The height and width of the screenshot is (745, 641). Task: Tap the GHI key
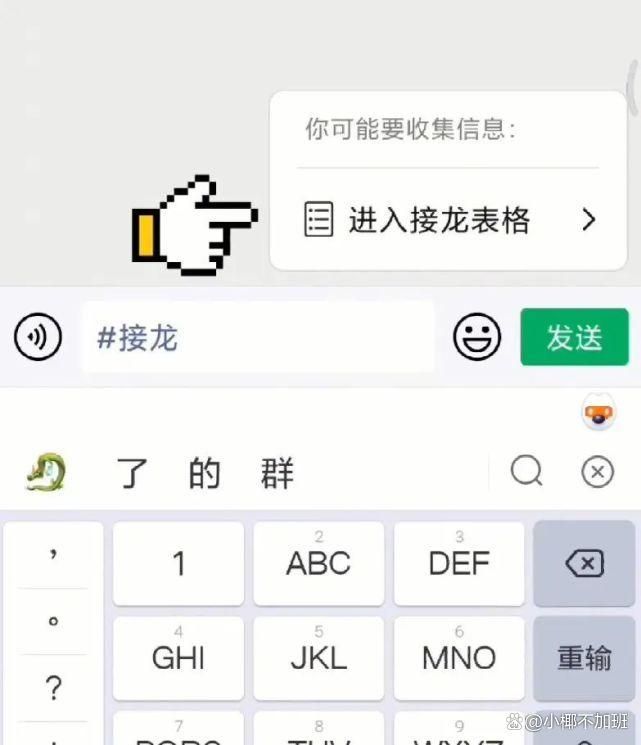pos(178,657)
